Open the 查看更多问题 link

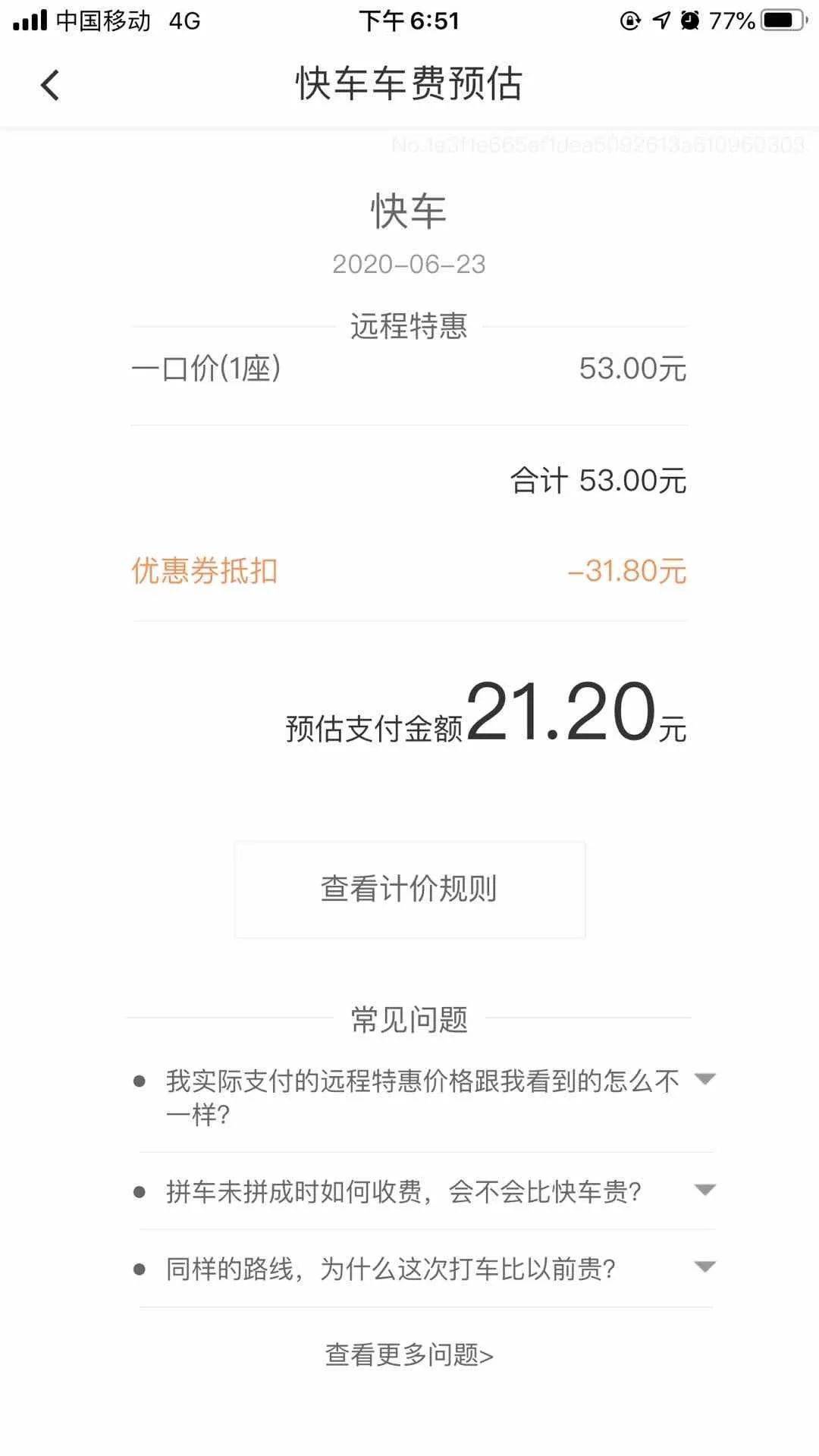coord(409,1354)
